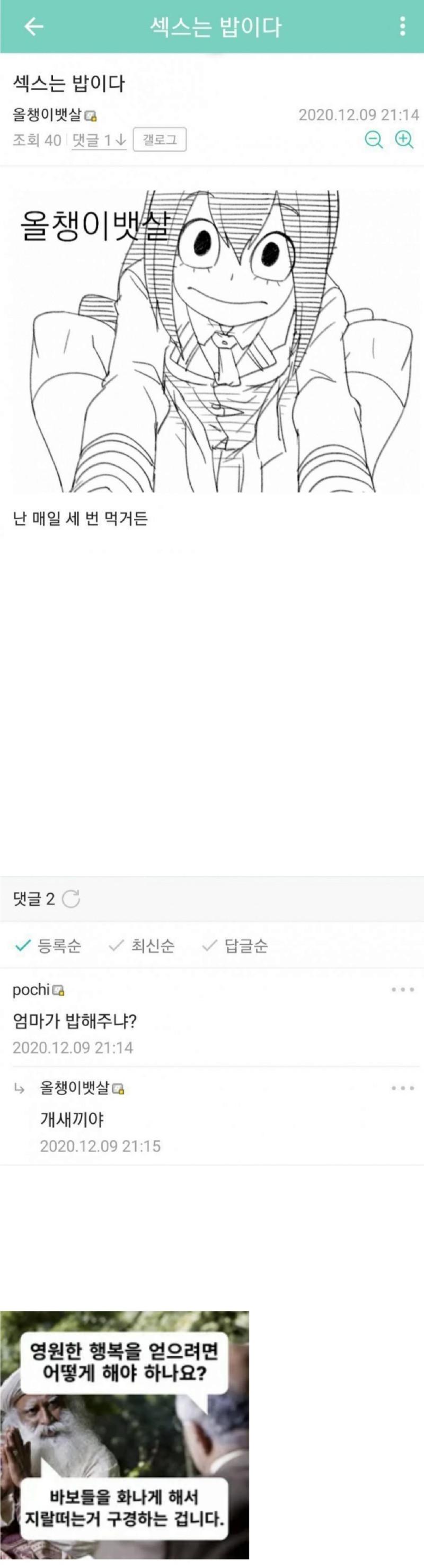This screenshot has width=424, height=1568.
Task: Sort comments by 최신순
Action: (x=142, y=945)
